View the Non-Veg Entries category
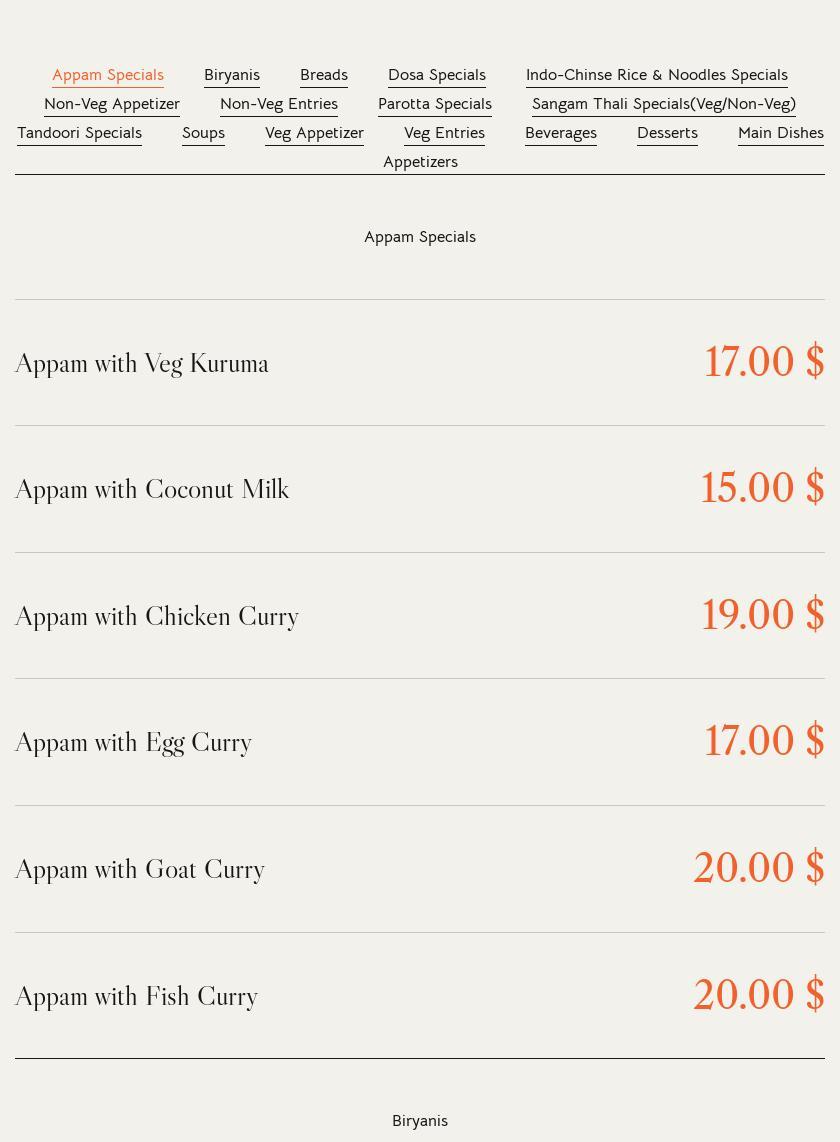840x1142 pixels. coord(279,104)
